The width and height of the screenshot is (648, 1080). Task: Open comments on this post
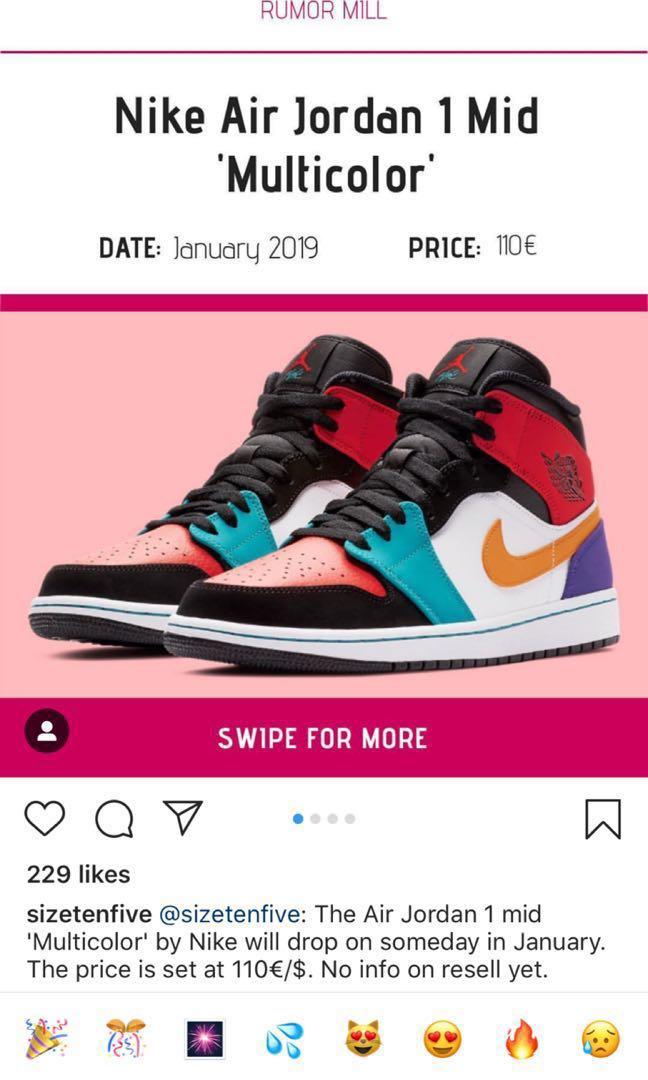click(x=114, y=820)
